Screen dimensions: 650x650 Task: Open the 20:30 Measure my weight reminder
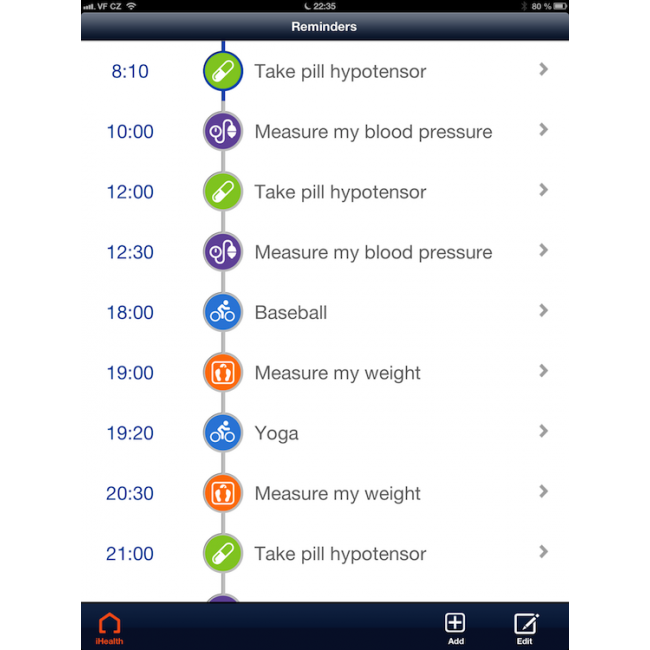pyautogui.click(x=337, y=493)
